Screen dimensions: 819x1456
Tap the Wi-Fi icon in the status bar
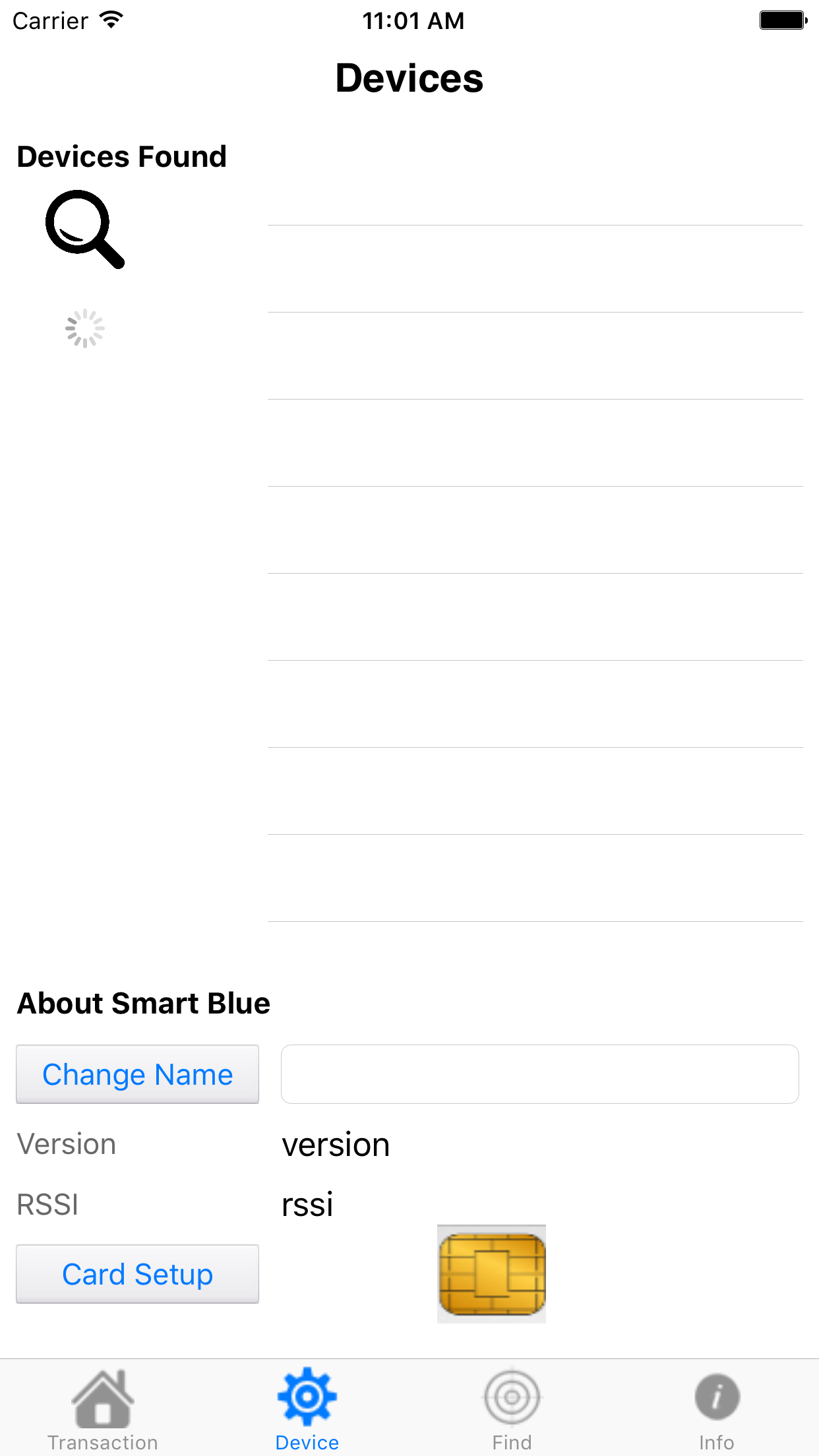click(x=111, y=19)
